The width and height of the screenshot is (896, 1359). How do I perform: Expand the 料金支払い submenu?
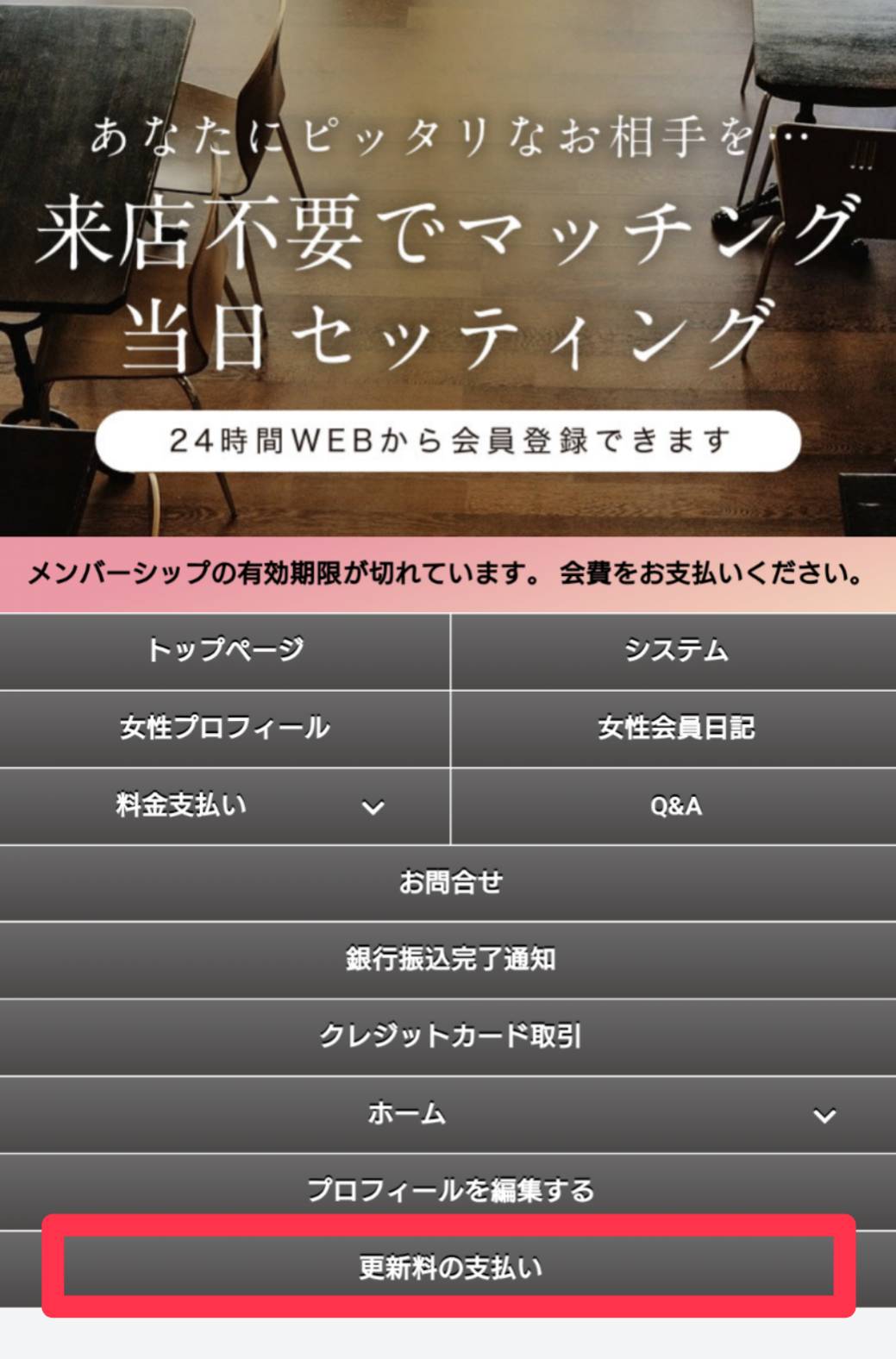tap(373, 806)
